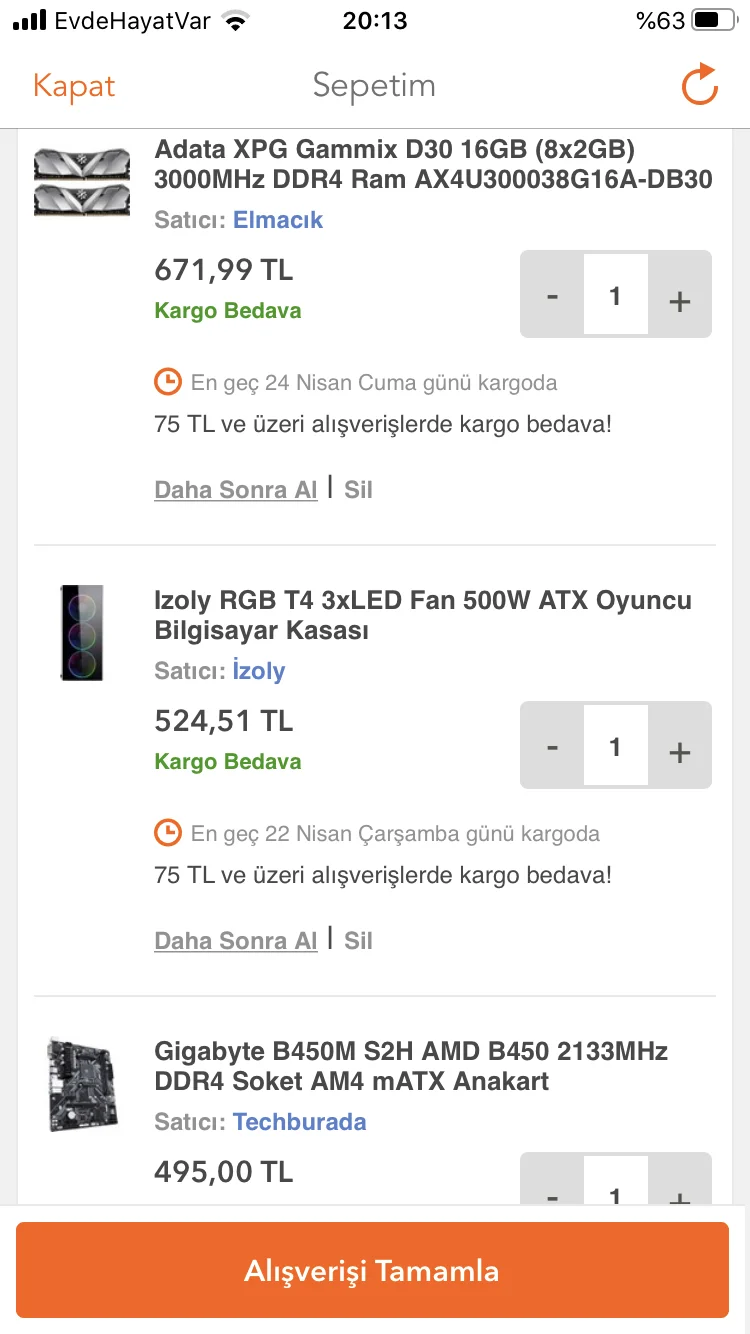The height and width of the screenshot is (1334, 750).
Task: Visit seller İzoly's store
Action: tap(259, 671)
